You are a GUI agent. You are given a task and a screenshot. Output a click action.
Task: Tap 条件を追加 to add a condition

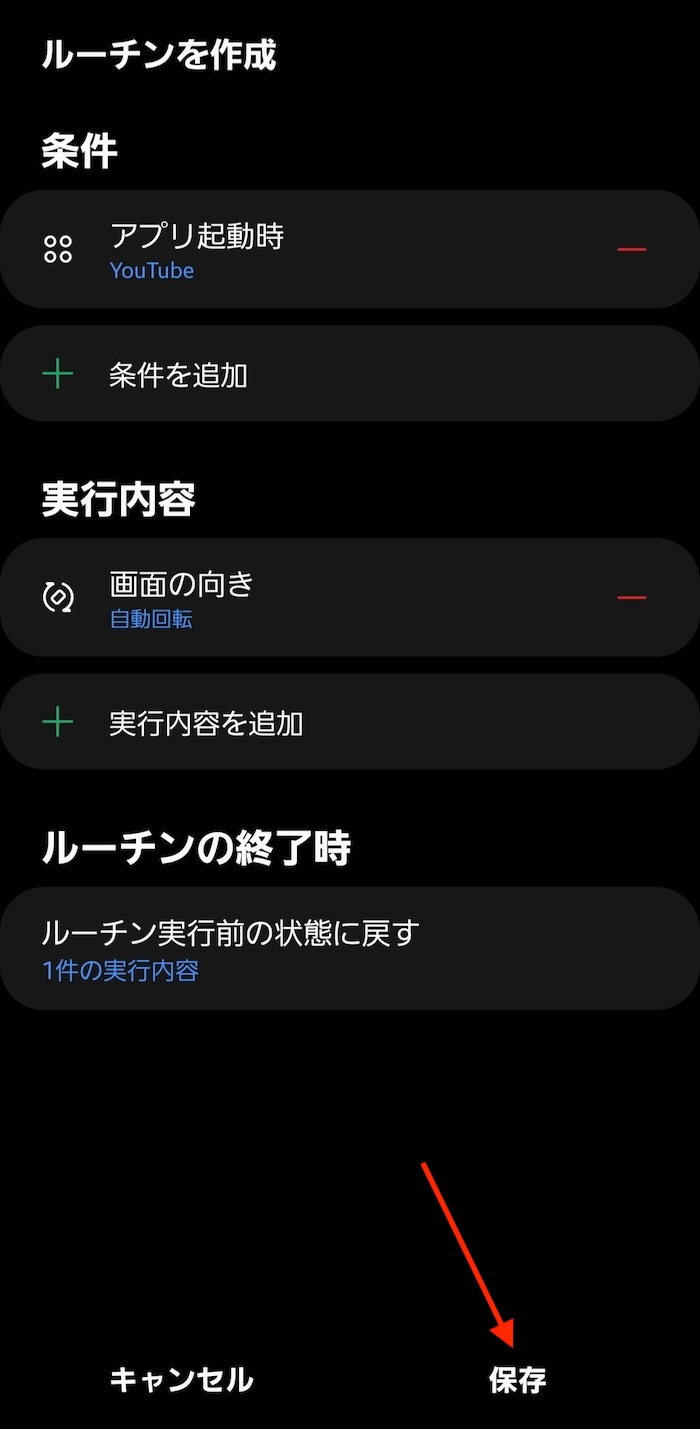coord(350,374)
